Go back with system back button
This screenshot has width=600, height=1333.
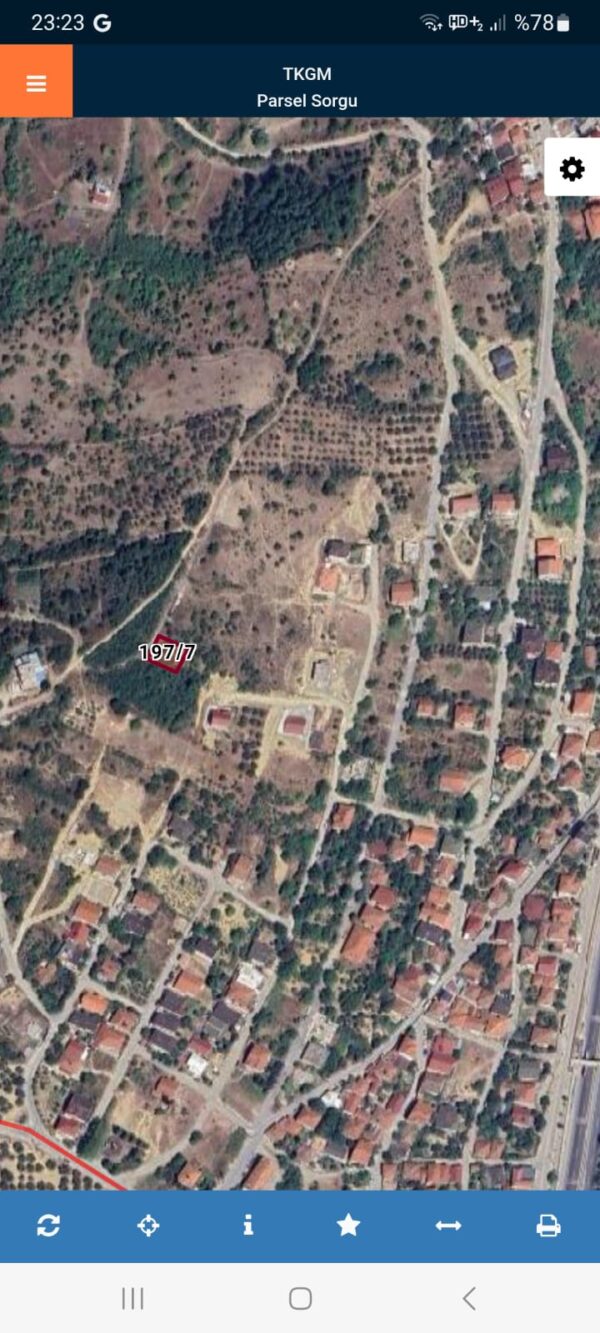[x=469, y=1298]
